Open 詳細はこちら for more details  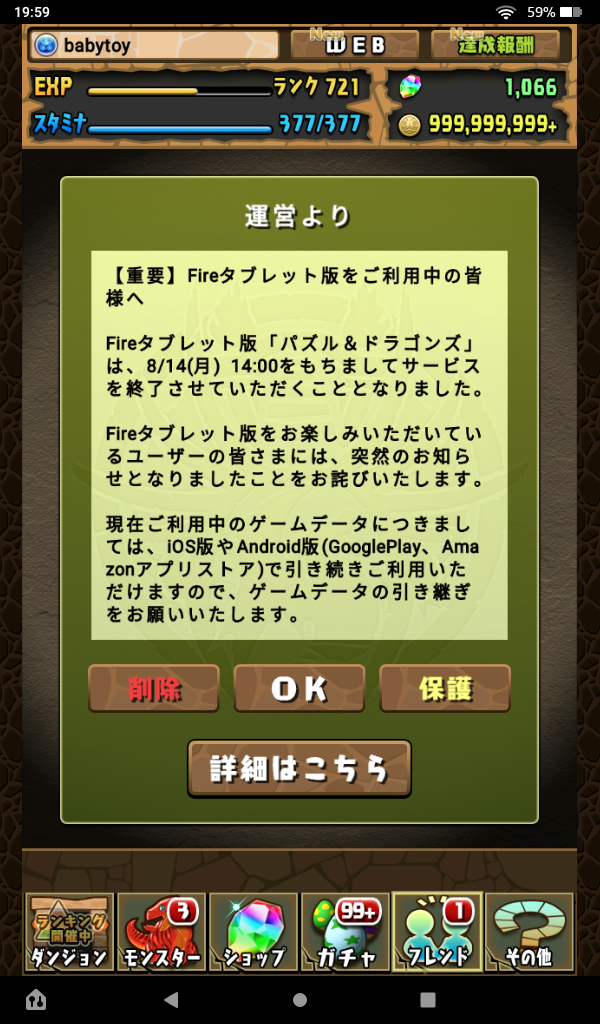click(299, 768)
